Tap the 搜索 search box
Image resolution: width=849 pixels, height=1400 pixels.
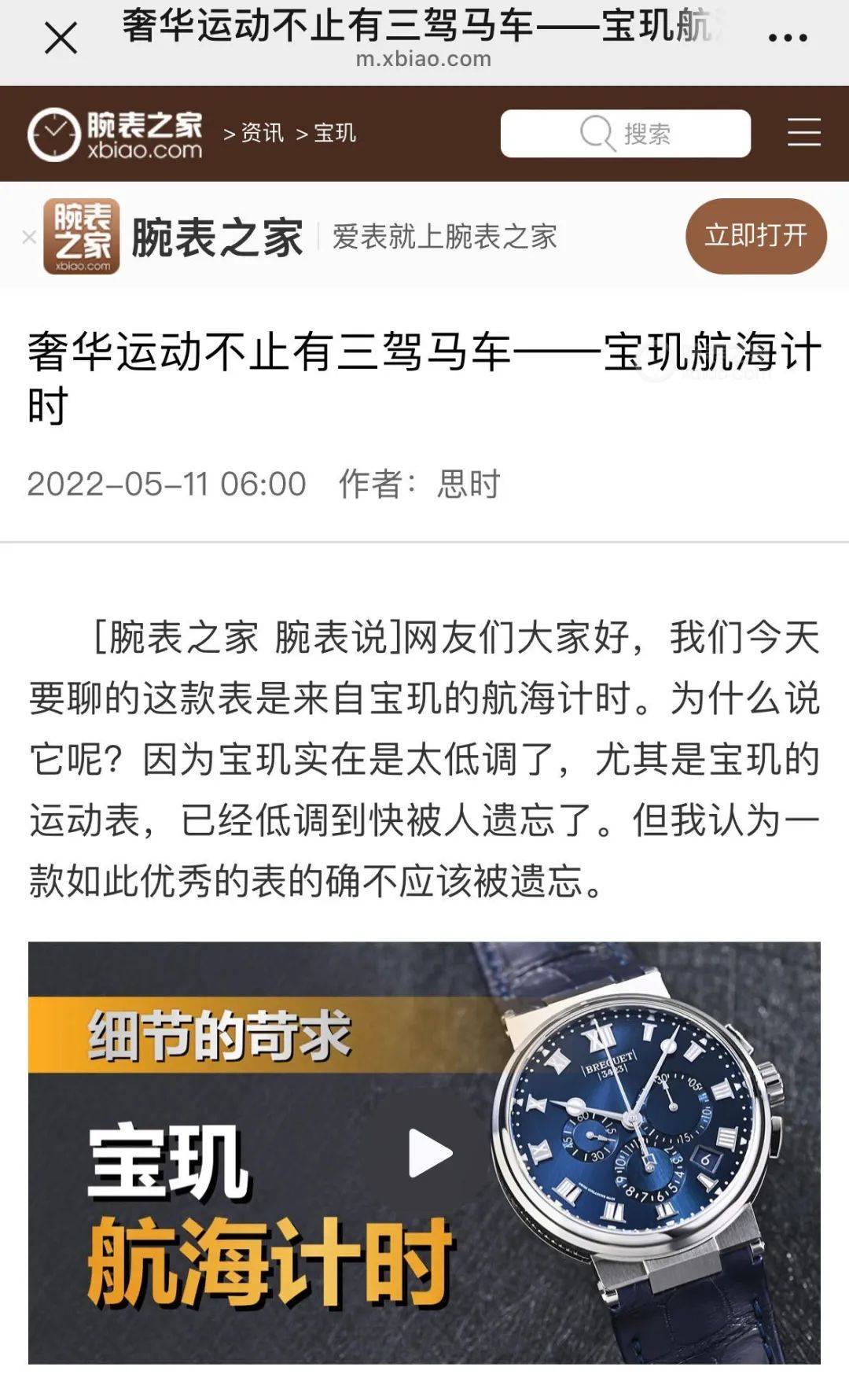[625, 134]
